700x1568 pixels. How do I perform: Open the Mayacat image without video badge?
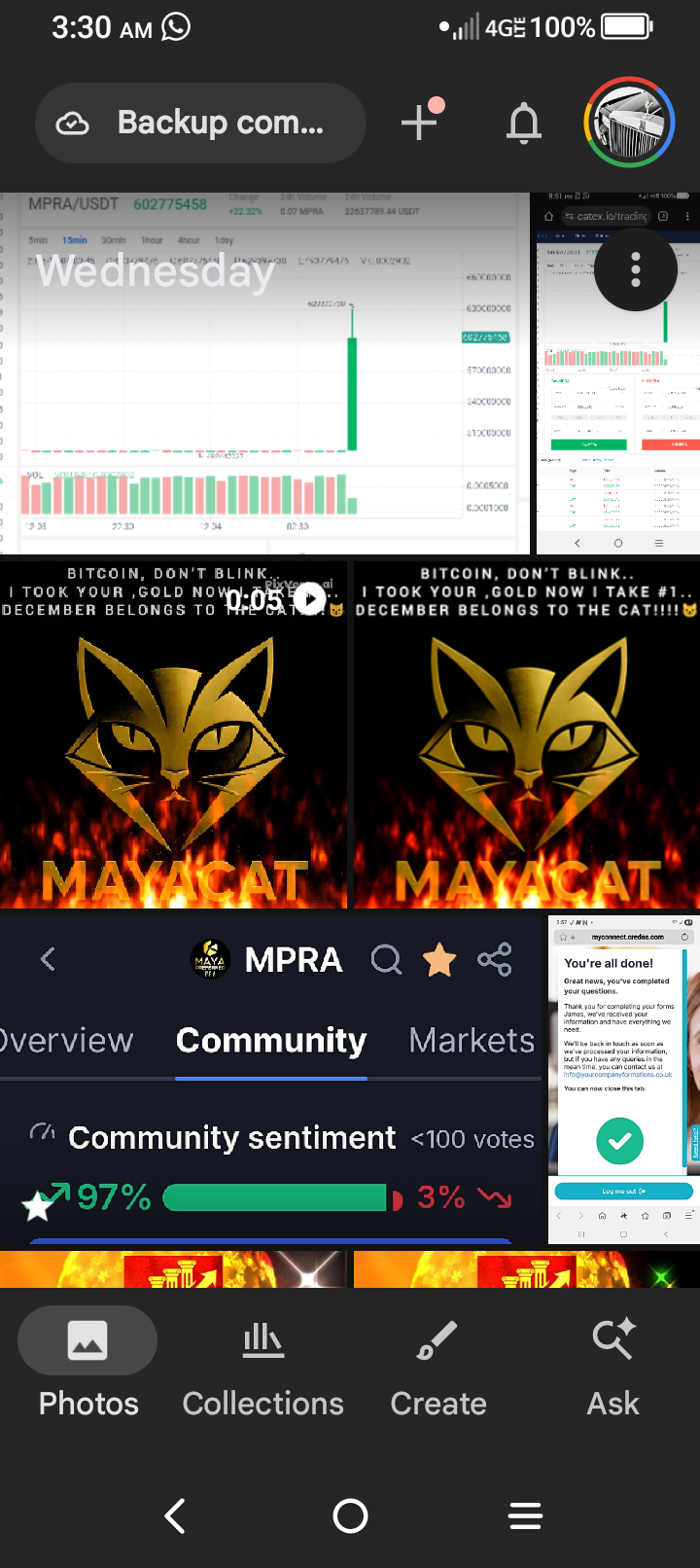527,735
